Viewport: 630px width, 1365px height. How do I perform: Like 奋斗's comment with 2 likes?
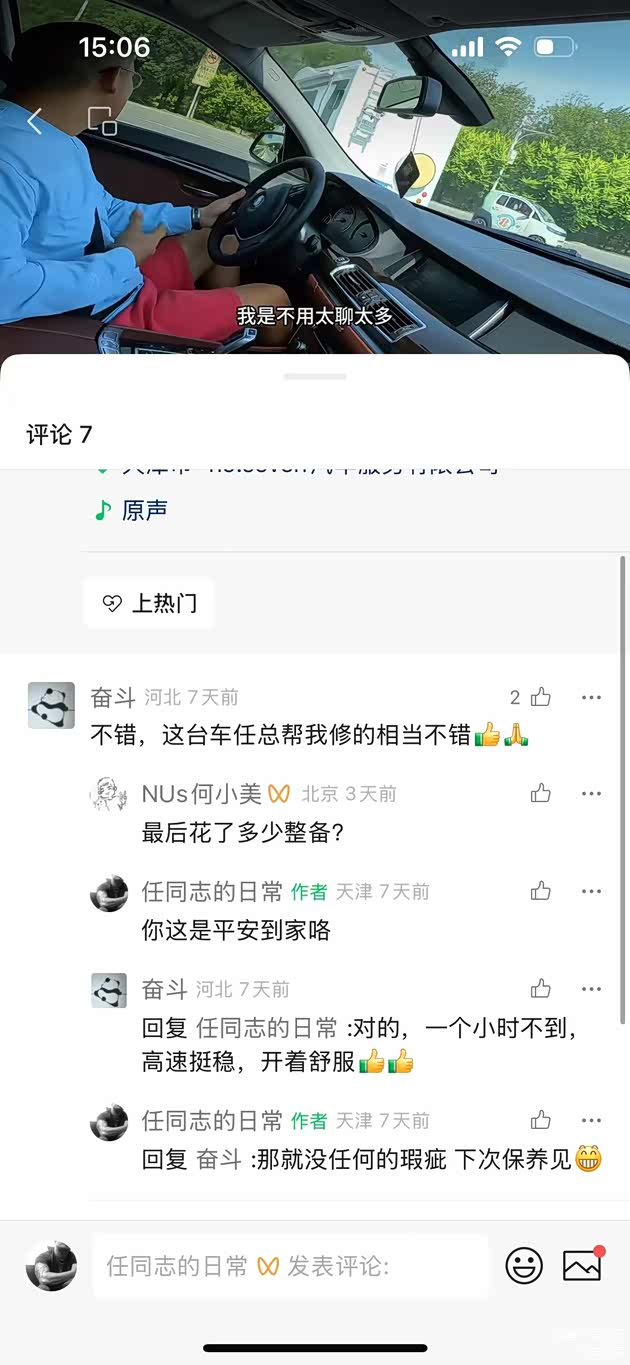[540, 697]
